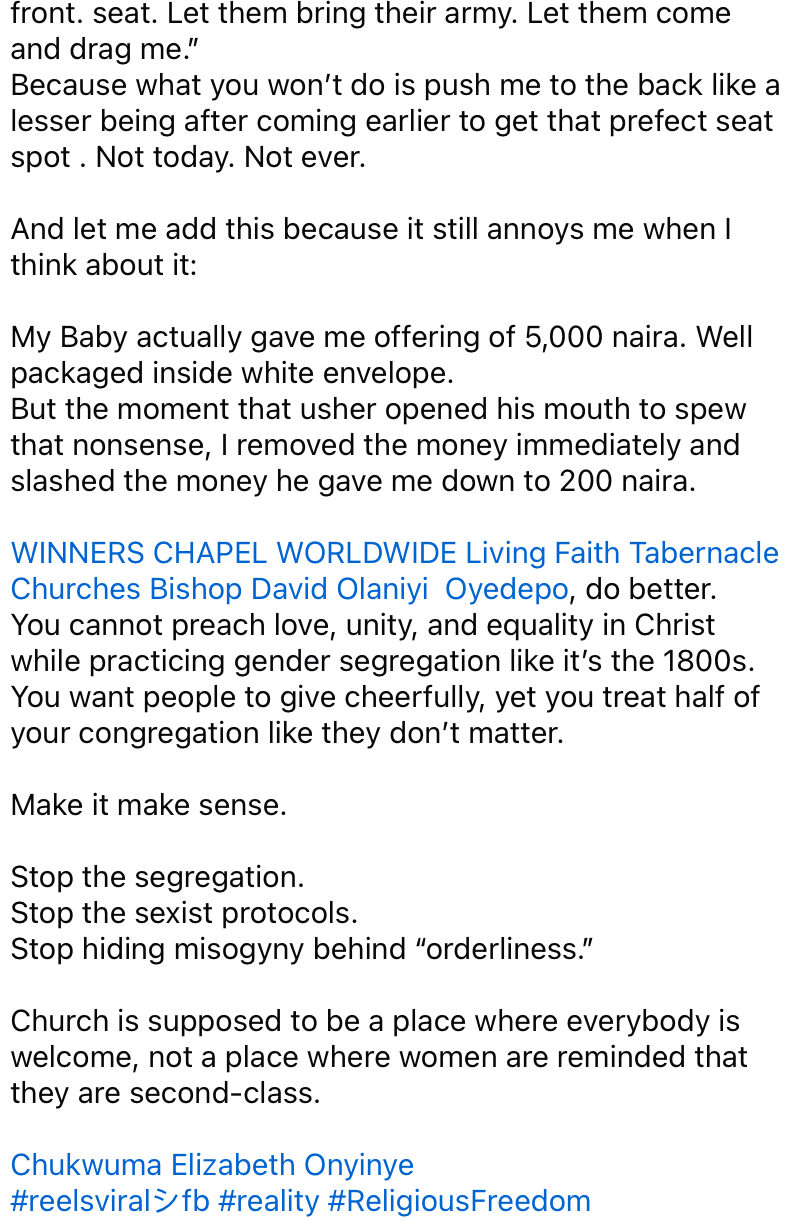Browse posts tagged #reality
This screenshot has width=810, height=1228.
tap(268, 1200)
